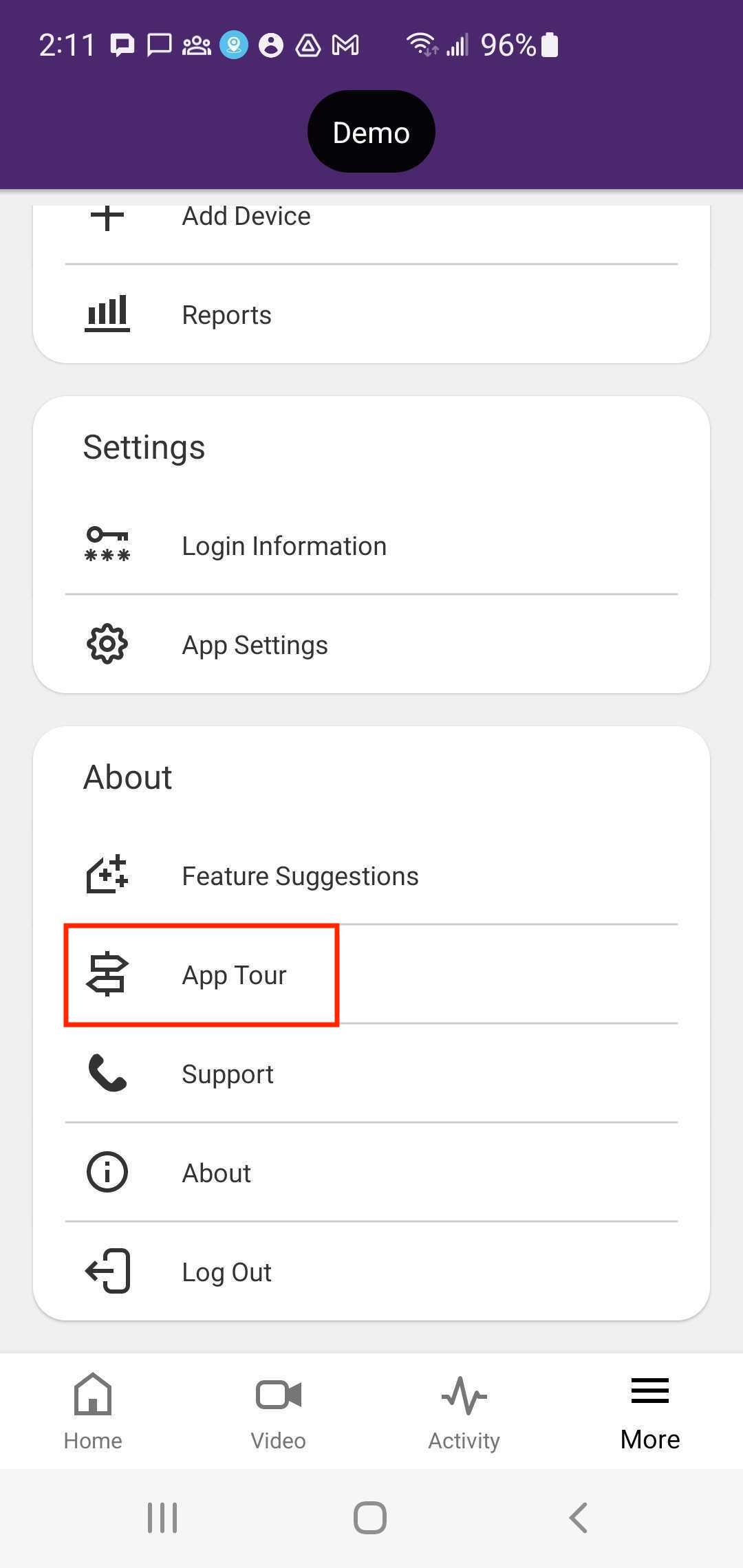
Task: Switch to the Activity tab
Action: click(464, 1411)
